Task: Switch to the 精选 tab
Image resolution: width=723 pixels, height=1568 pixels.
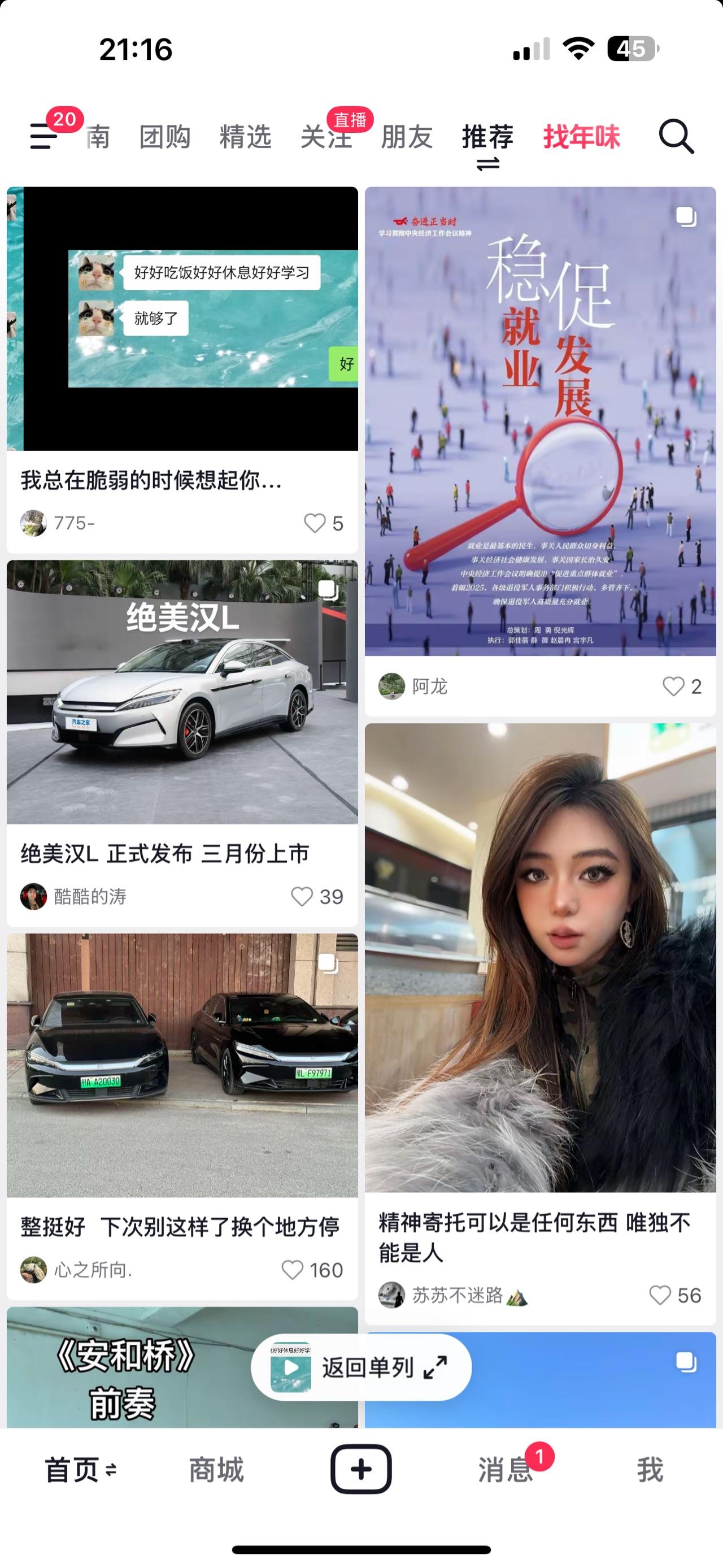Action: (x=245, y=137)
